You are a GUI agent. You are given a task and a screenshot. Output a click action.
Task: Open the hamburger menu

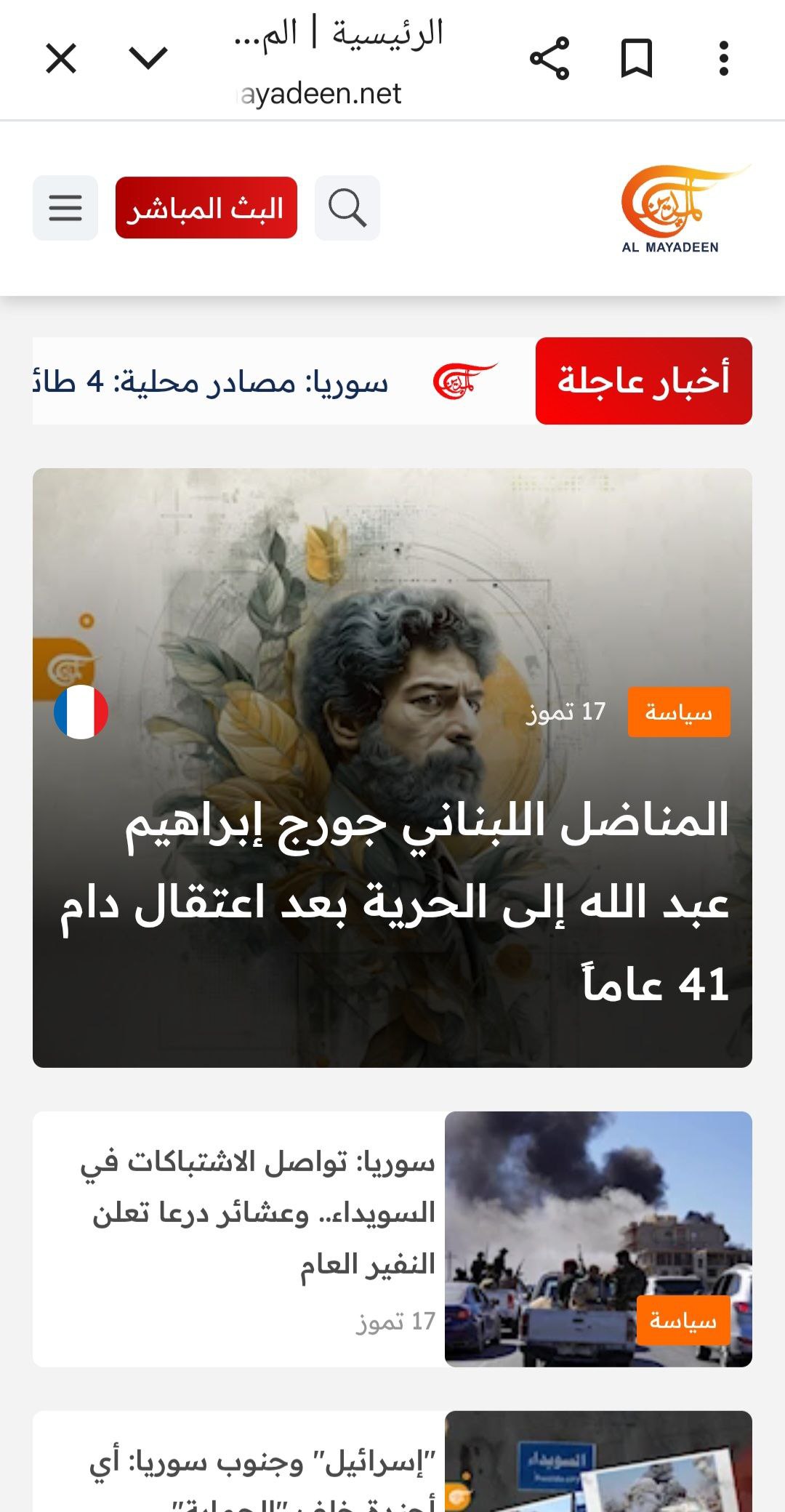click(x=65, y=208)
